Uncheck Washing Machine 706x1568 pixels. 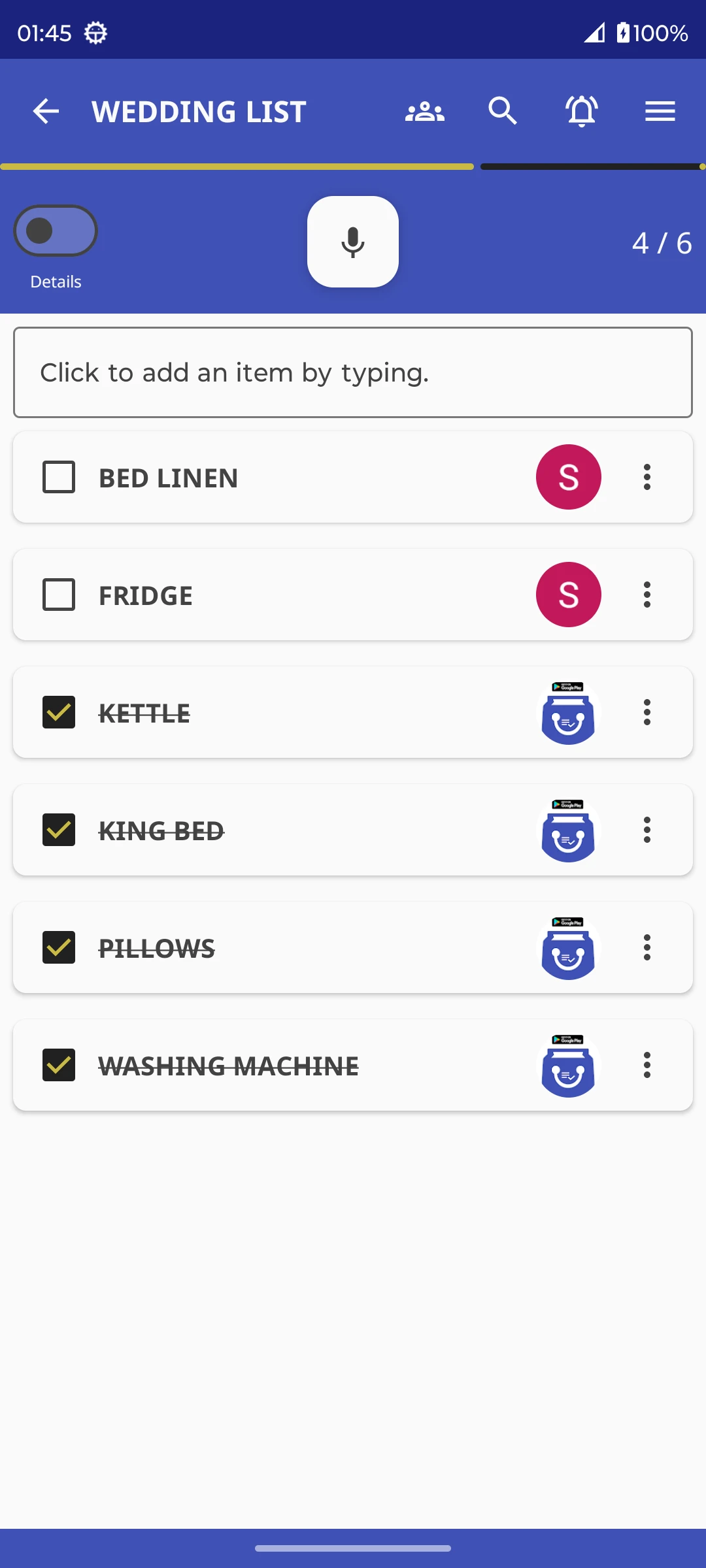(x=59, y=1065)
